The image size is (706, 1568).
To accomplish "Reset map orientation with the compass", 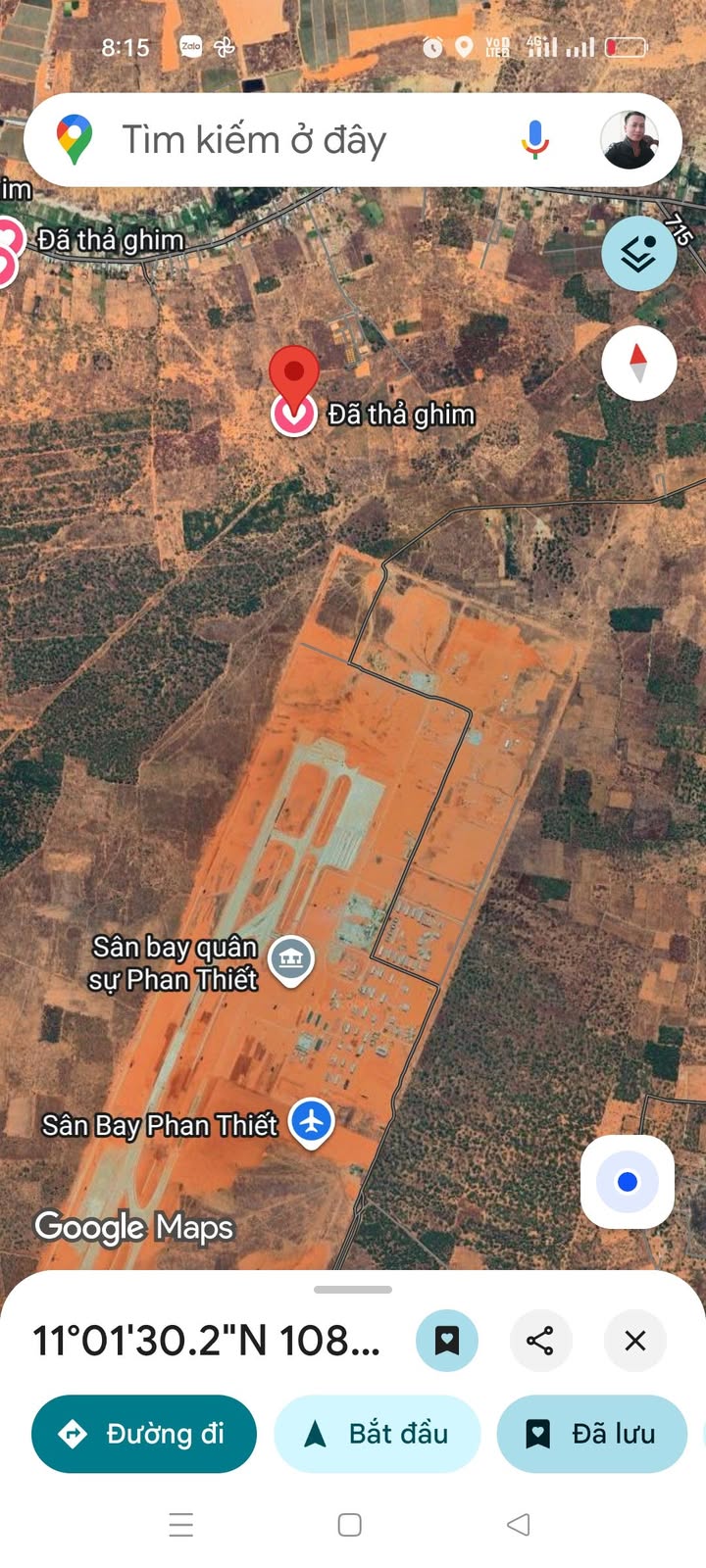I will [x=638, y=364].
